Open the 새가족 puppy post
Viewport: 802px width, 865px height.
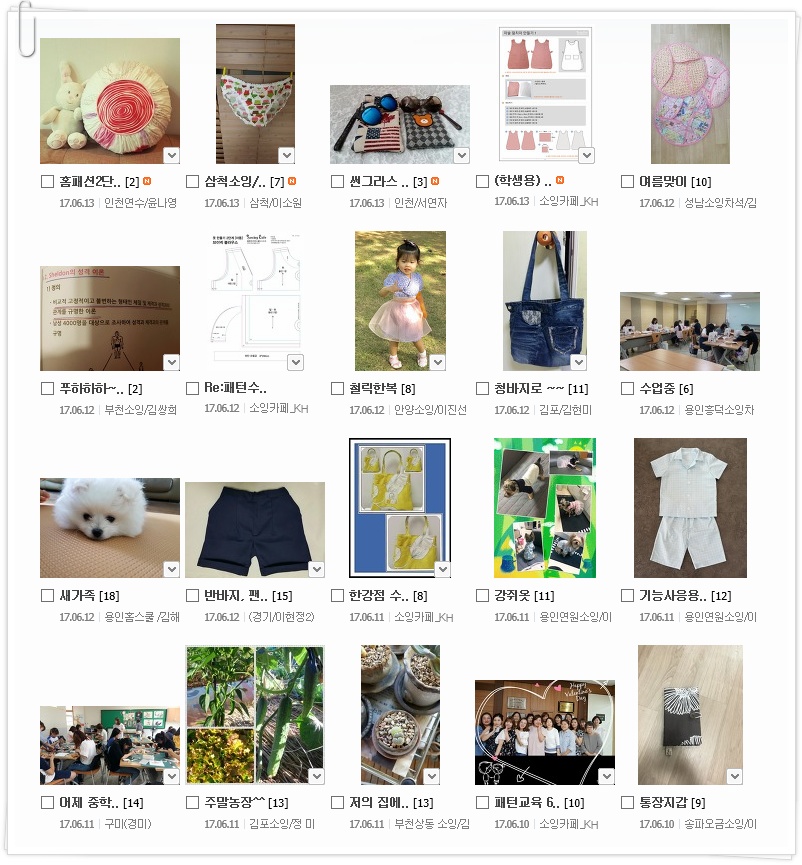point(110,513)
